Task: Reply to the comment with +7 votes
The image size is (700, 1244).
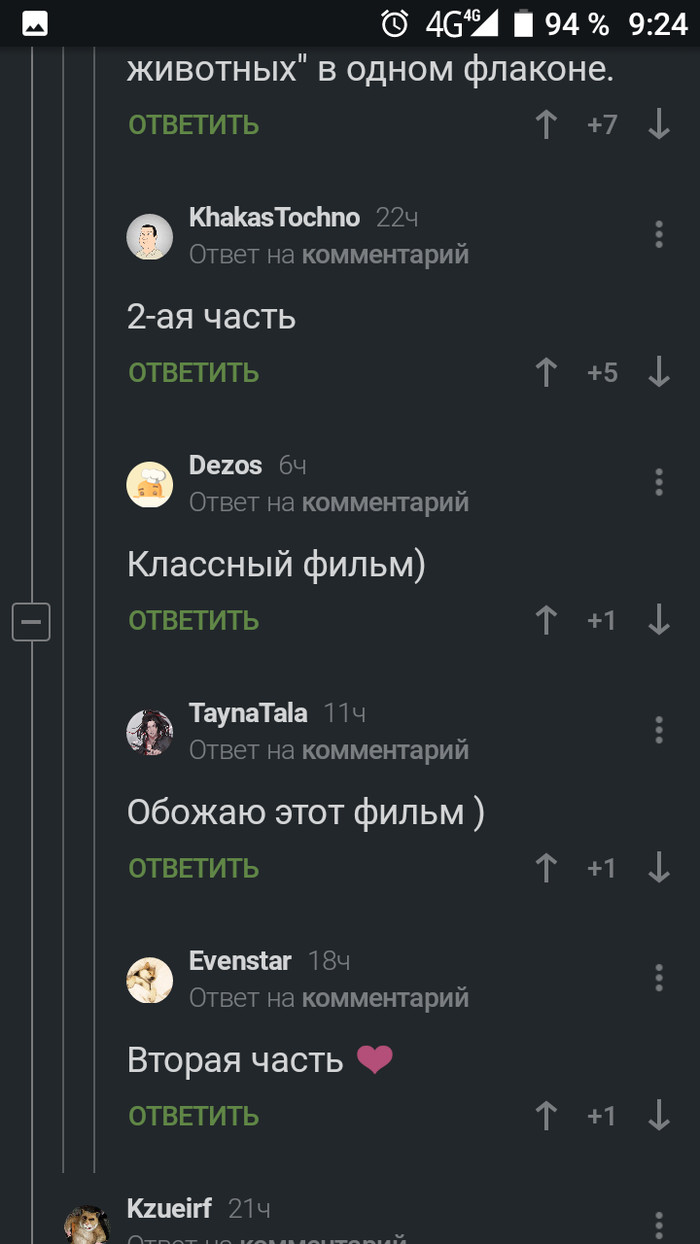Action: click(193, 125)
